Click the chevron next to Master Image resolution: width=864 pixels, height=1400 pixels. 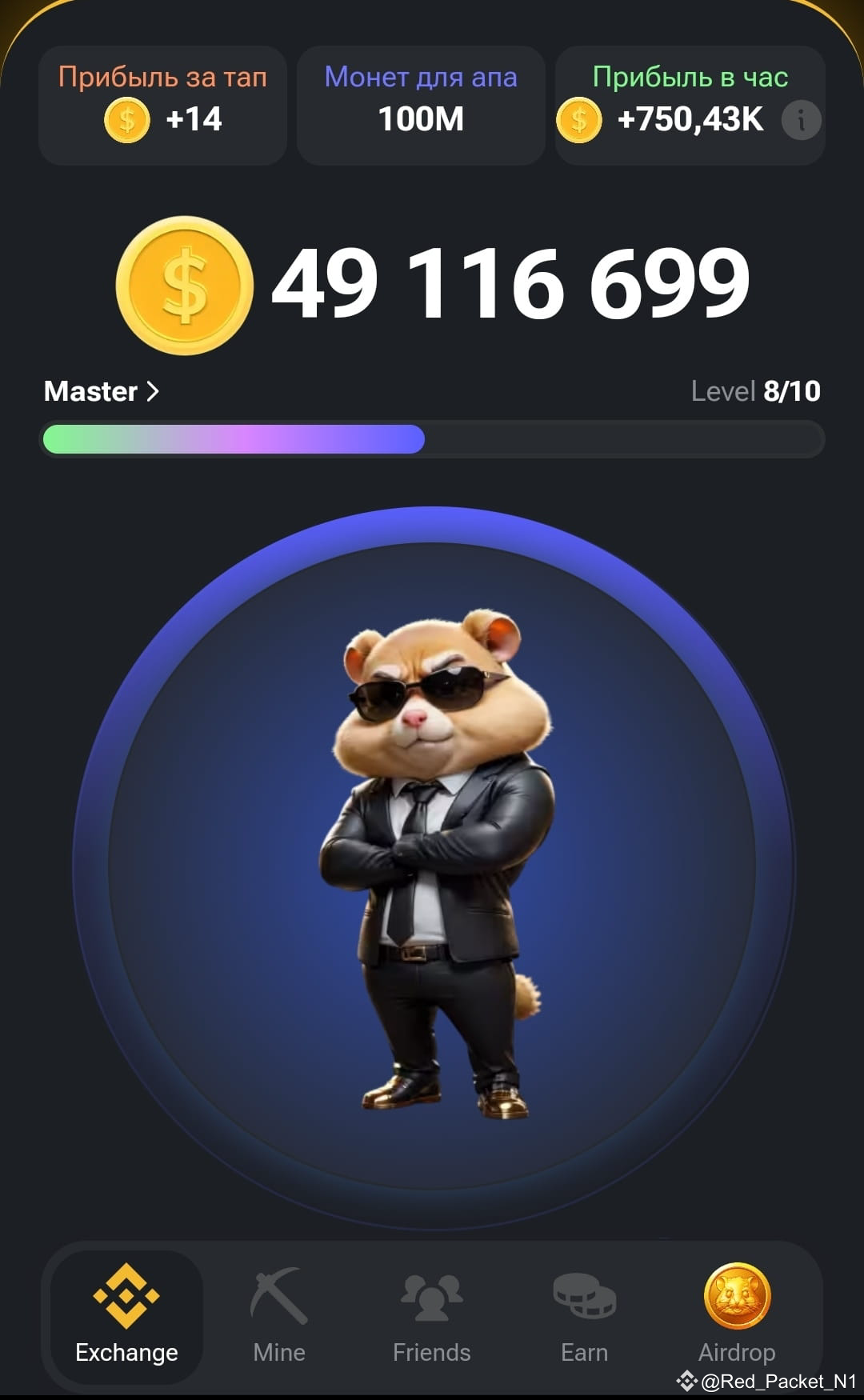pyautogui.click(x=151, y=392)
